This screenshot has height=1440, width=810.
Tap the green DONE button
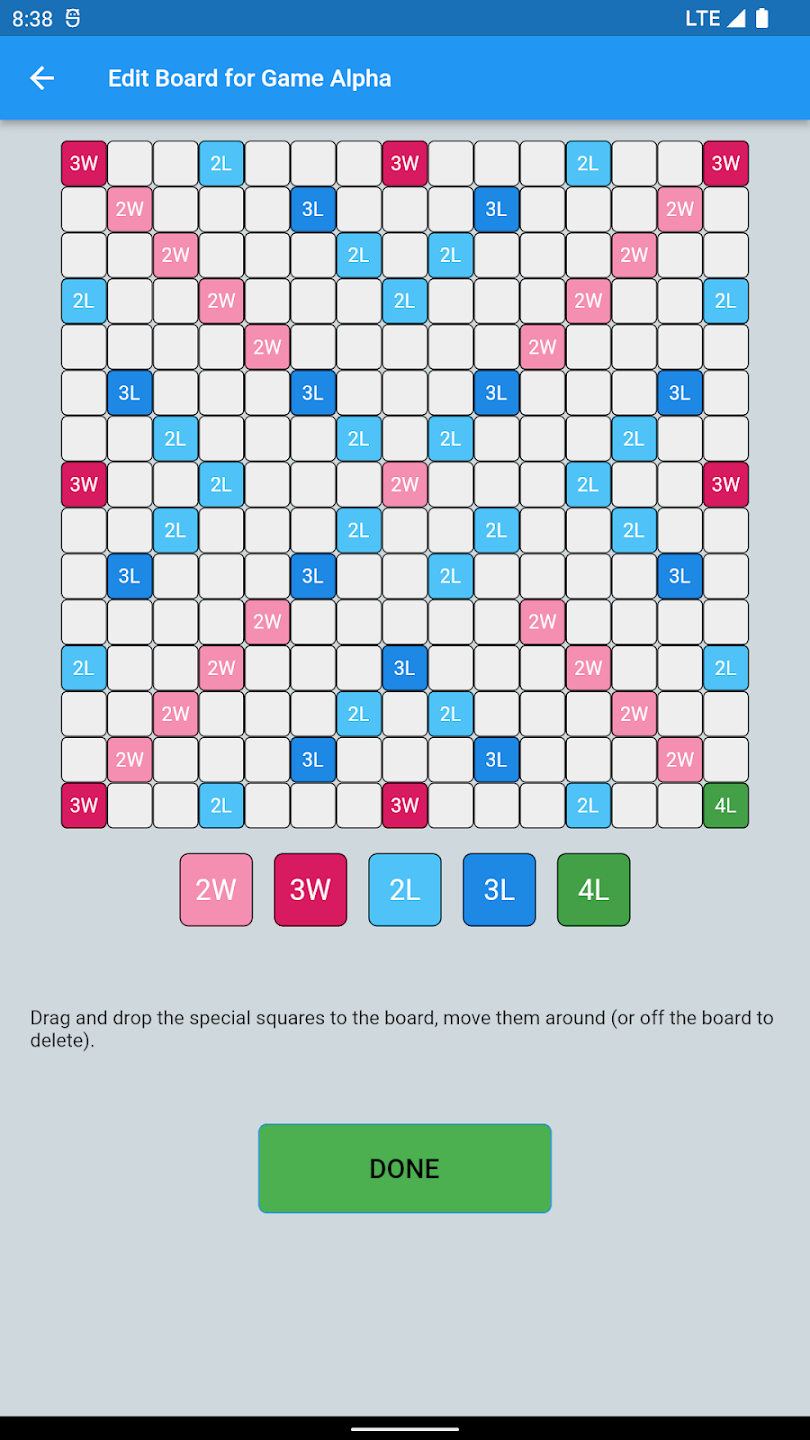click(405, 1168)
